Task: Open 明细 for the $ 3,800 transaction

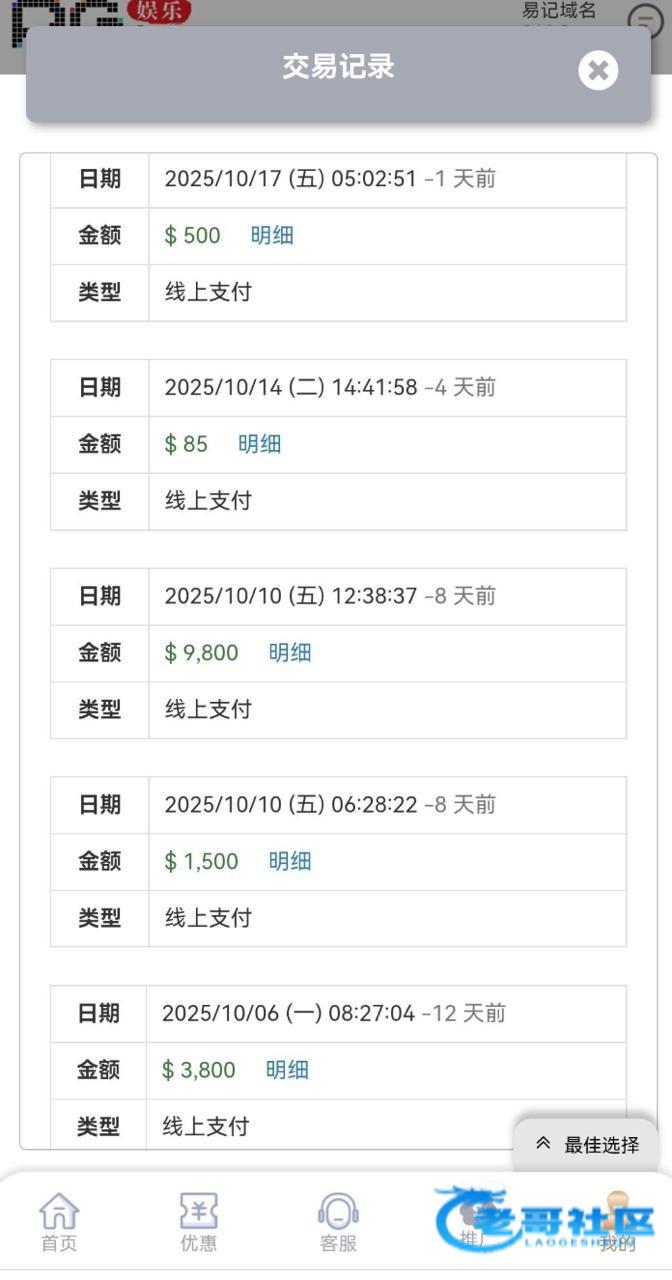Action: pos(287,1070)
